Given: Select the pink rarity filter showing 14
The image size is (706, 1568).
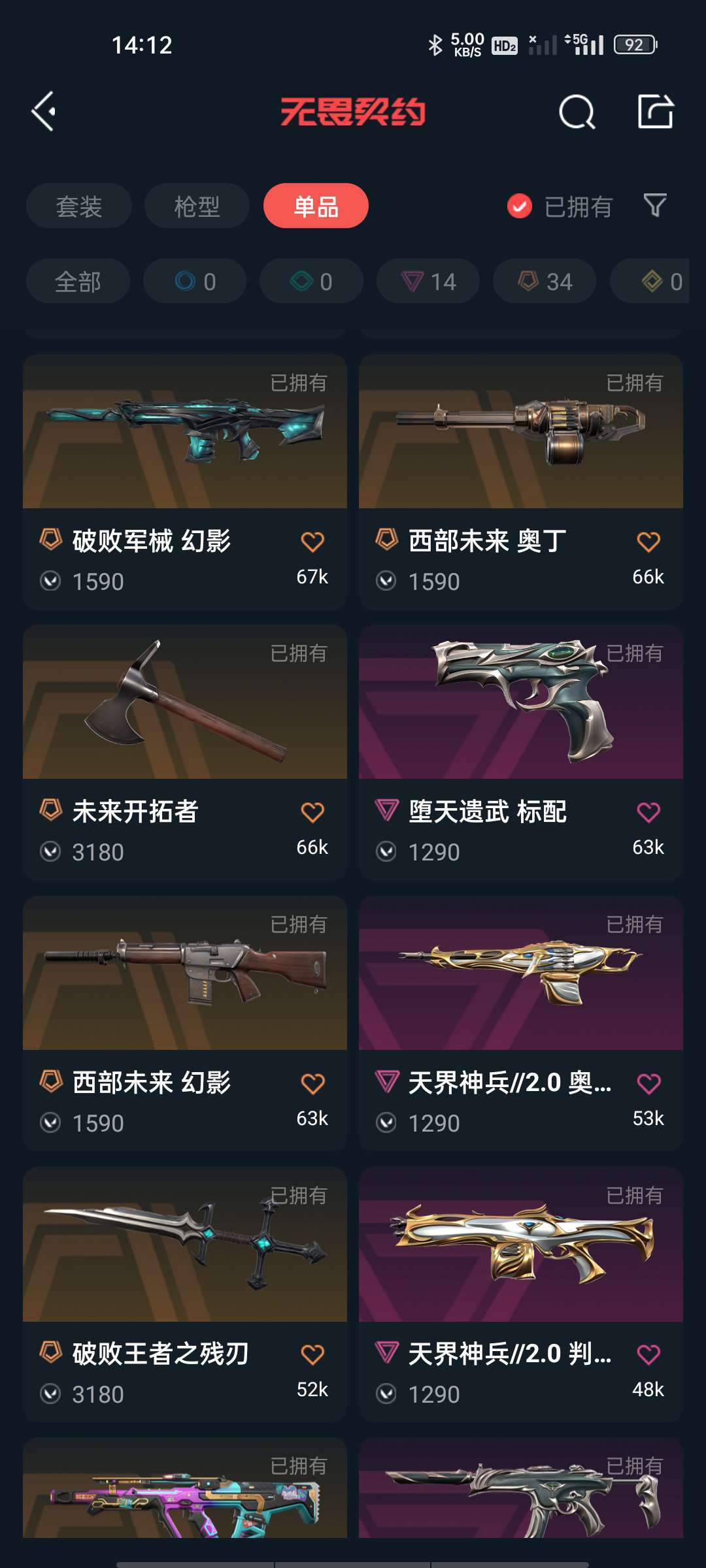Looking at the screenshot, I should pos(427,282).
